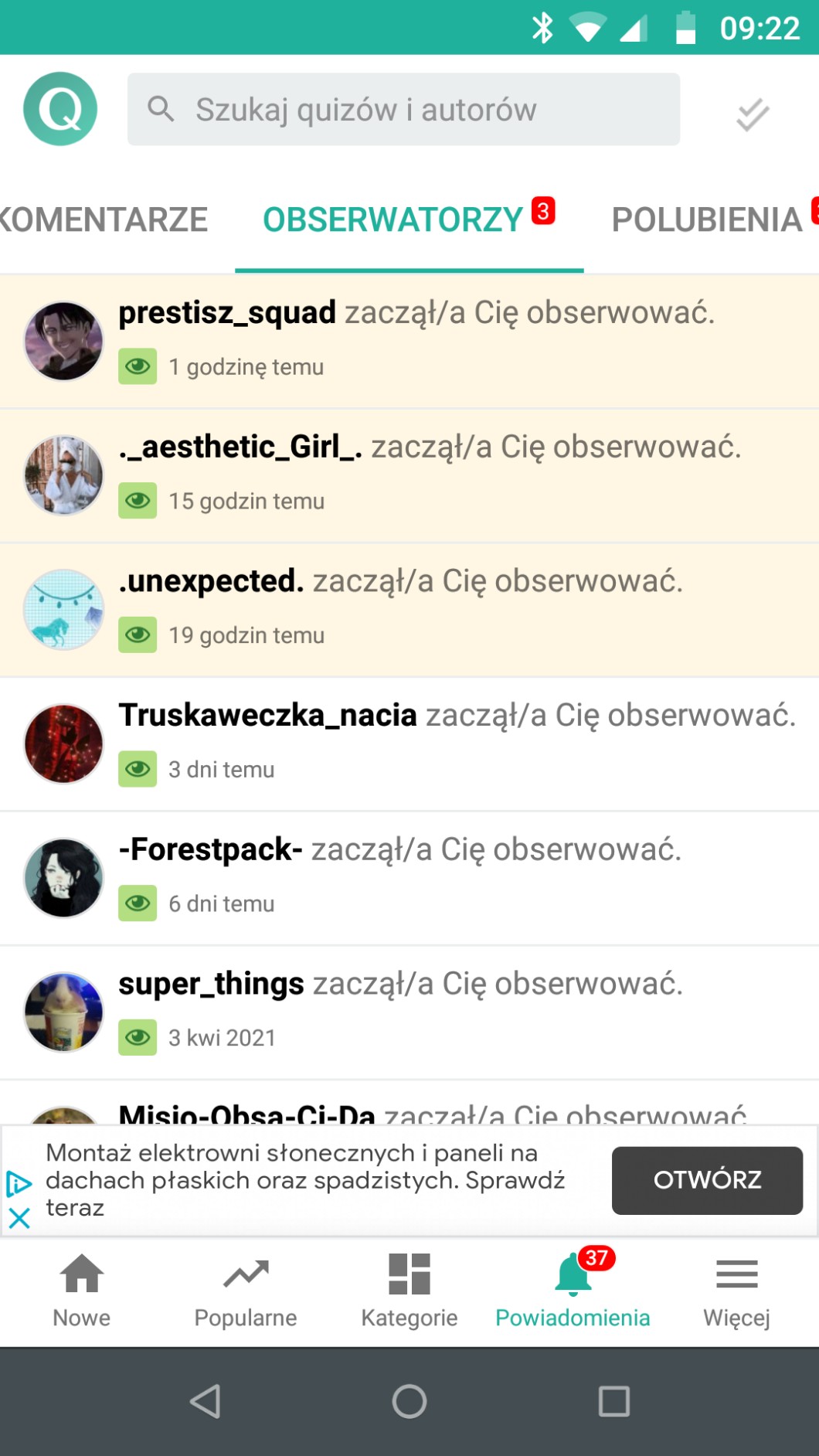Go to the Nowe tab

[x=82, y=1289]
